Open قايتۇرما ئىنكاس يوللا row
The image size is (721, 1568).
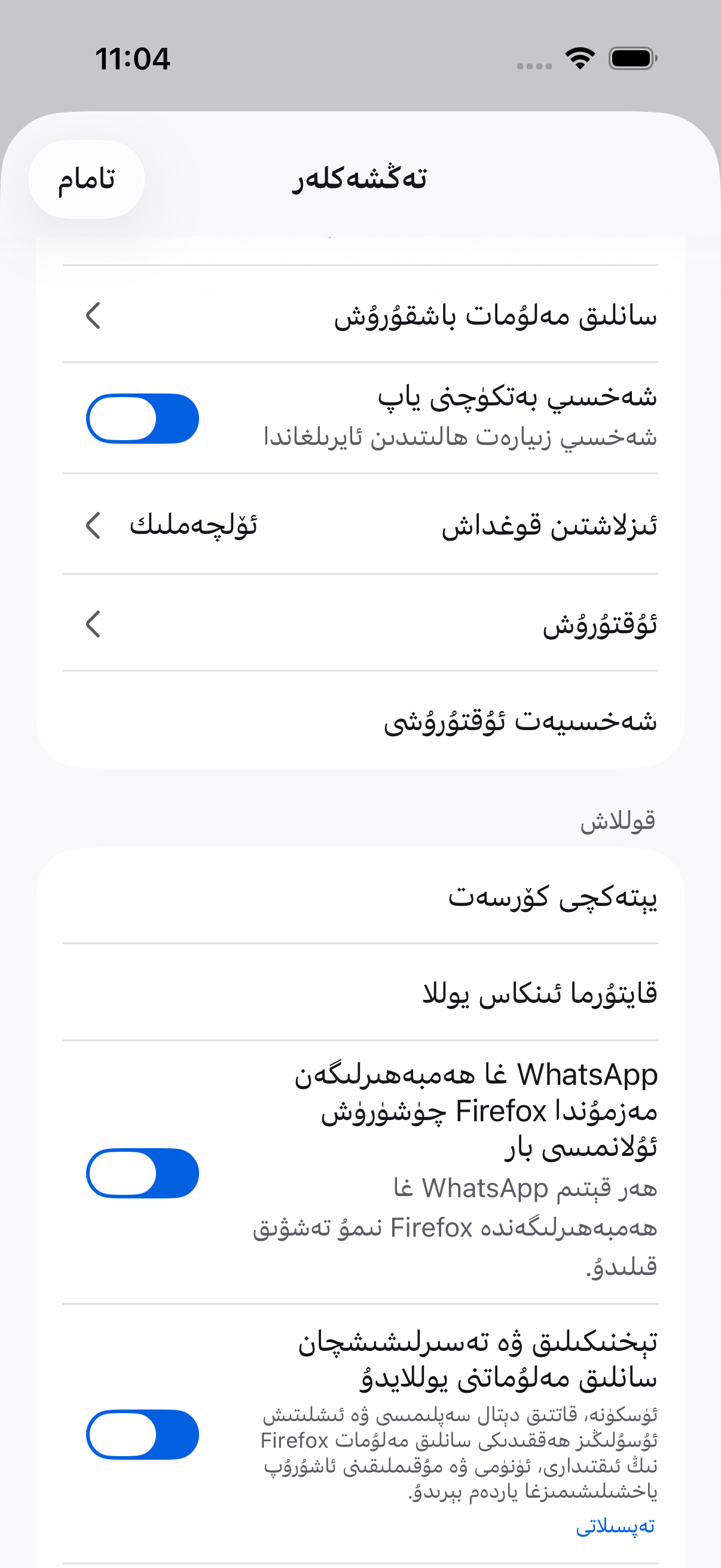point(360,993)
